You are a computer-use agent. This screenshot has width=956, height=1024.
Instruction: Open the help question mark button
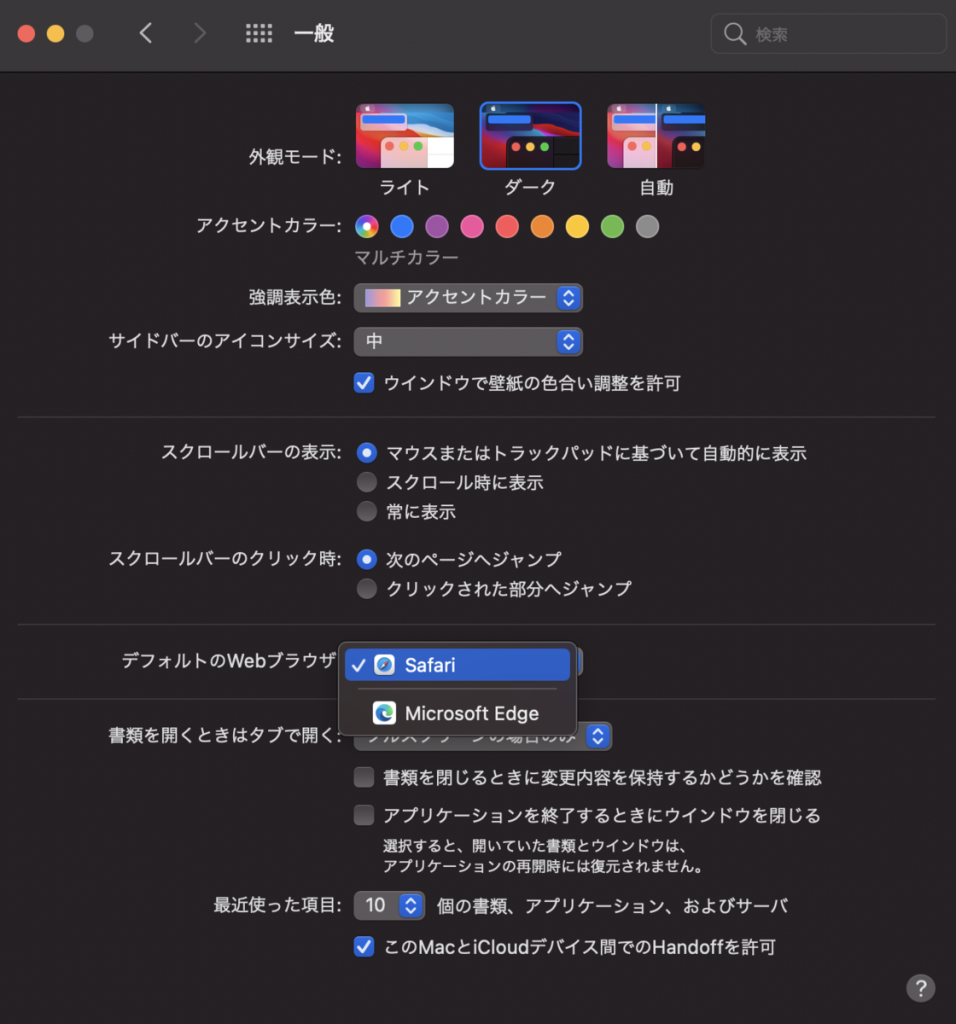[920, 987]
